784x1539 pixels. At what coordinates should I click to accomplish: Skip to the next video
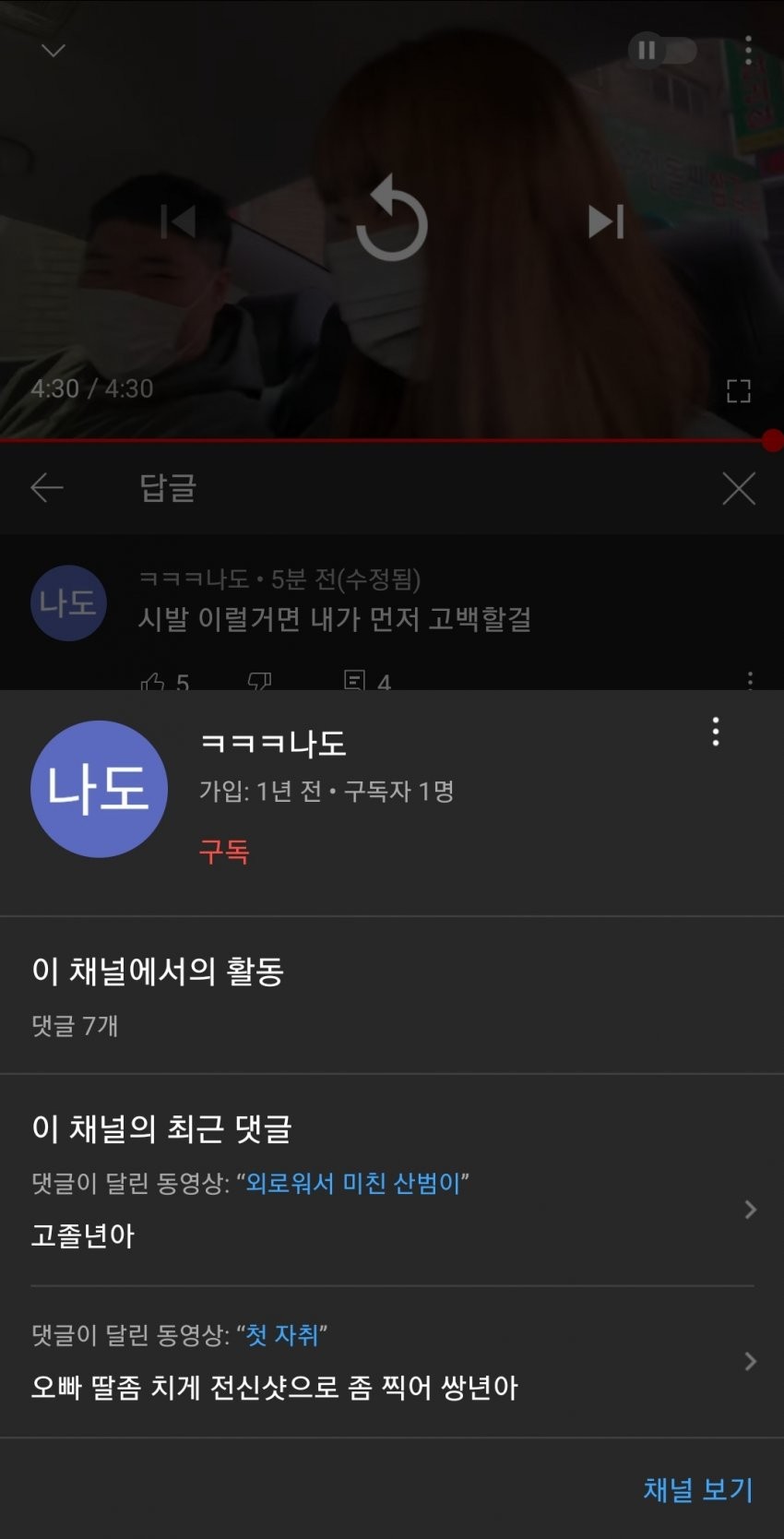(606, 221)
